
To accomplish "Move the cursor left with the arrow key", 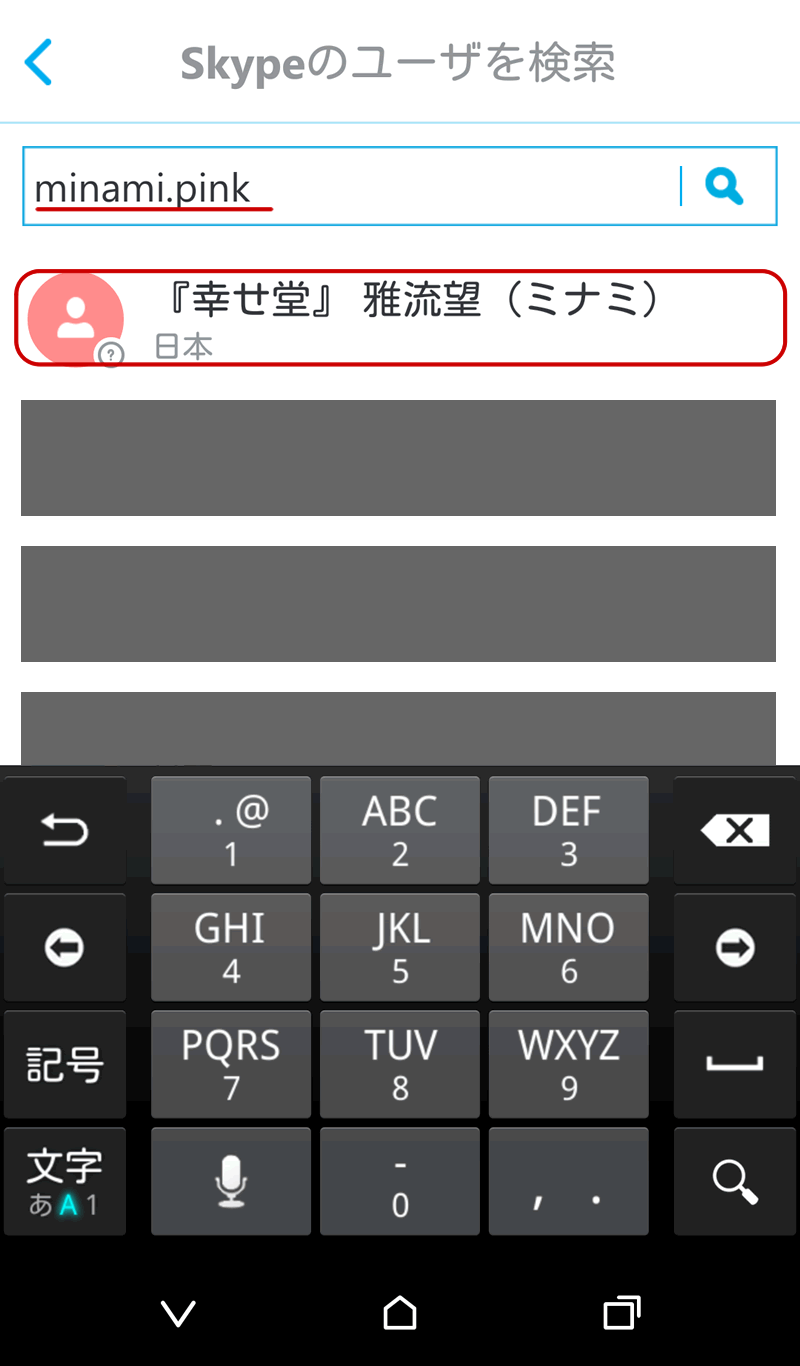I will tap(65, 947).
